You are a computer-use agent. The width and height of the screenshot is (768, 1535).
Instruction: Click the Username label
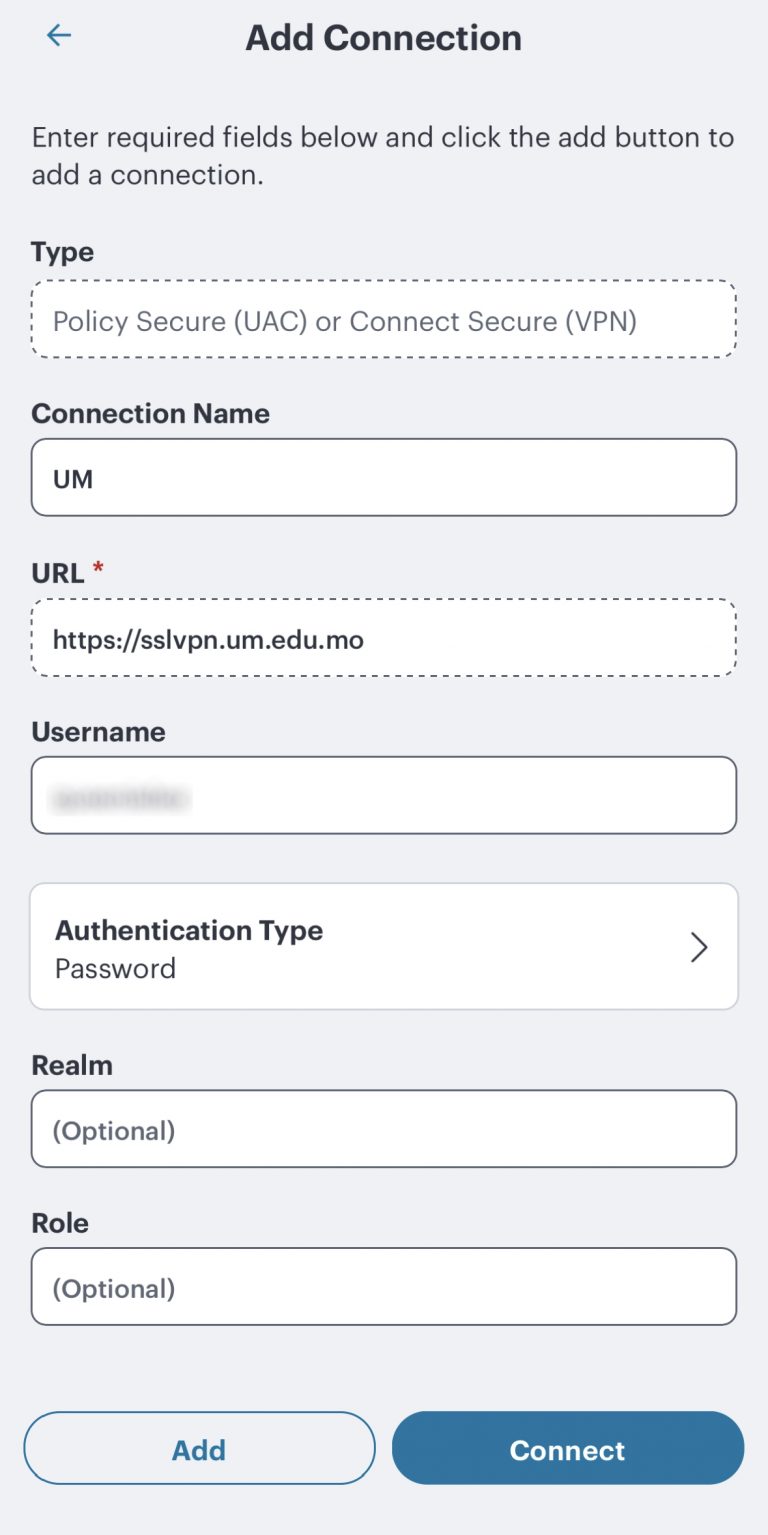[97, 731]
